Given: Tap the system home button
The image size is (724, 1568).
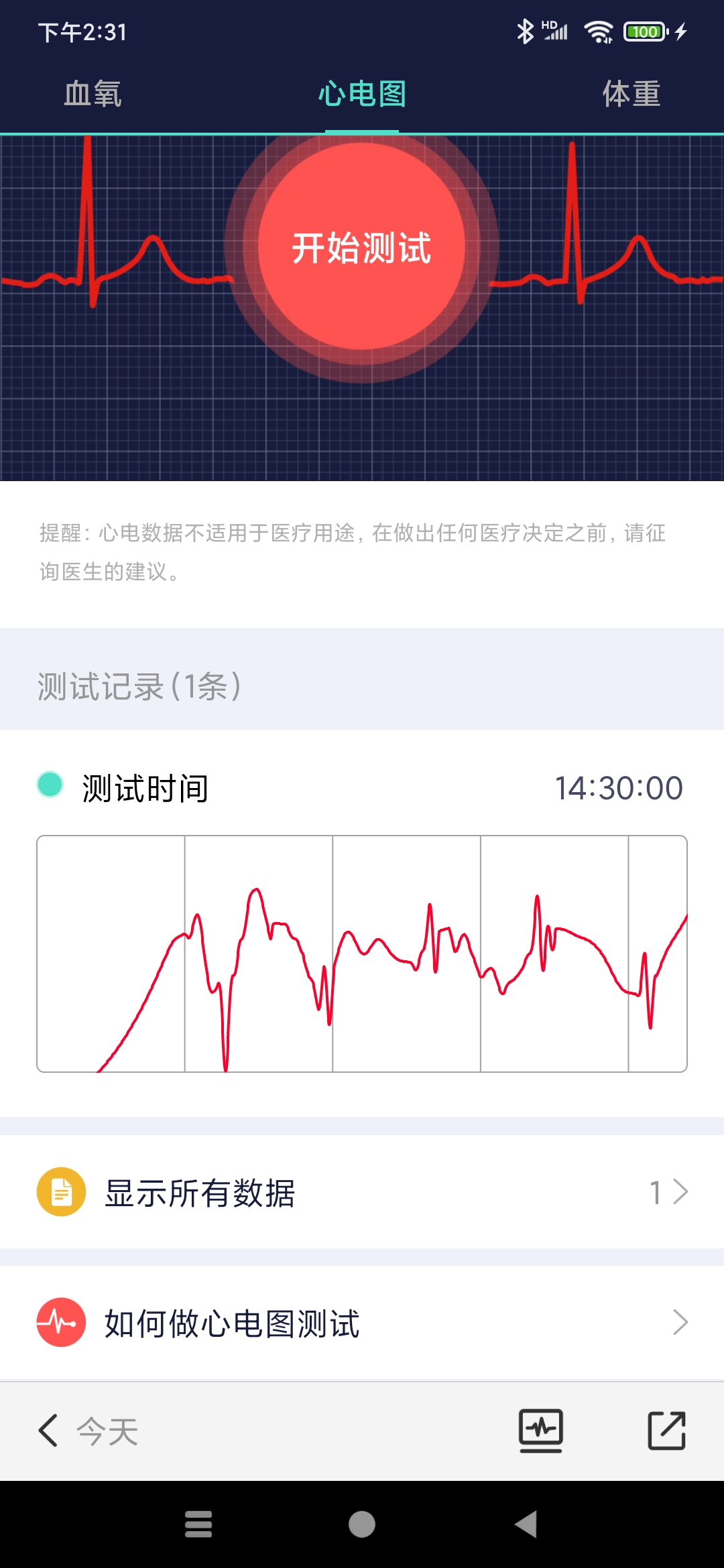Looking at the screenshot, I should click(362, 1524).
